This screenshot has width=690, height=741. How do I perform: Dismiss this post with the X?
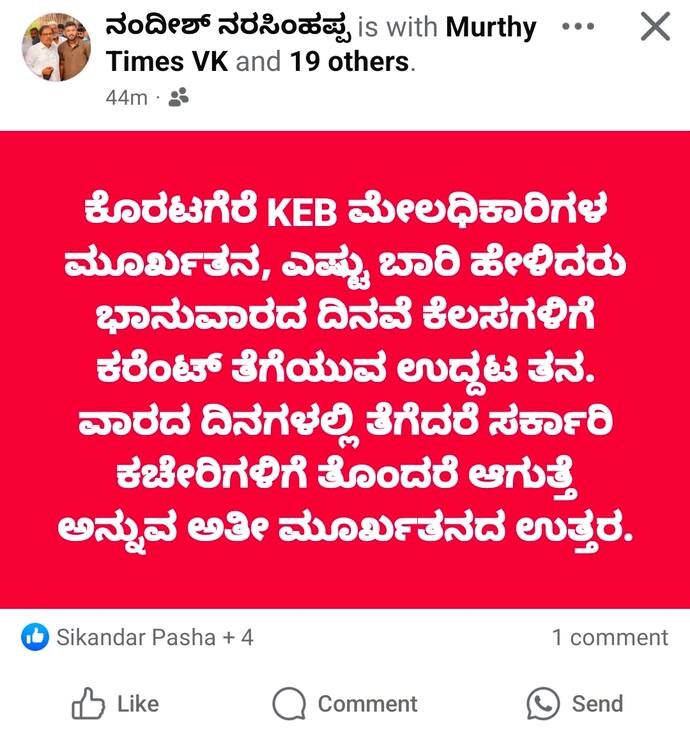655,27
